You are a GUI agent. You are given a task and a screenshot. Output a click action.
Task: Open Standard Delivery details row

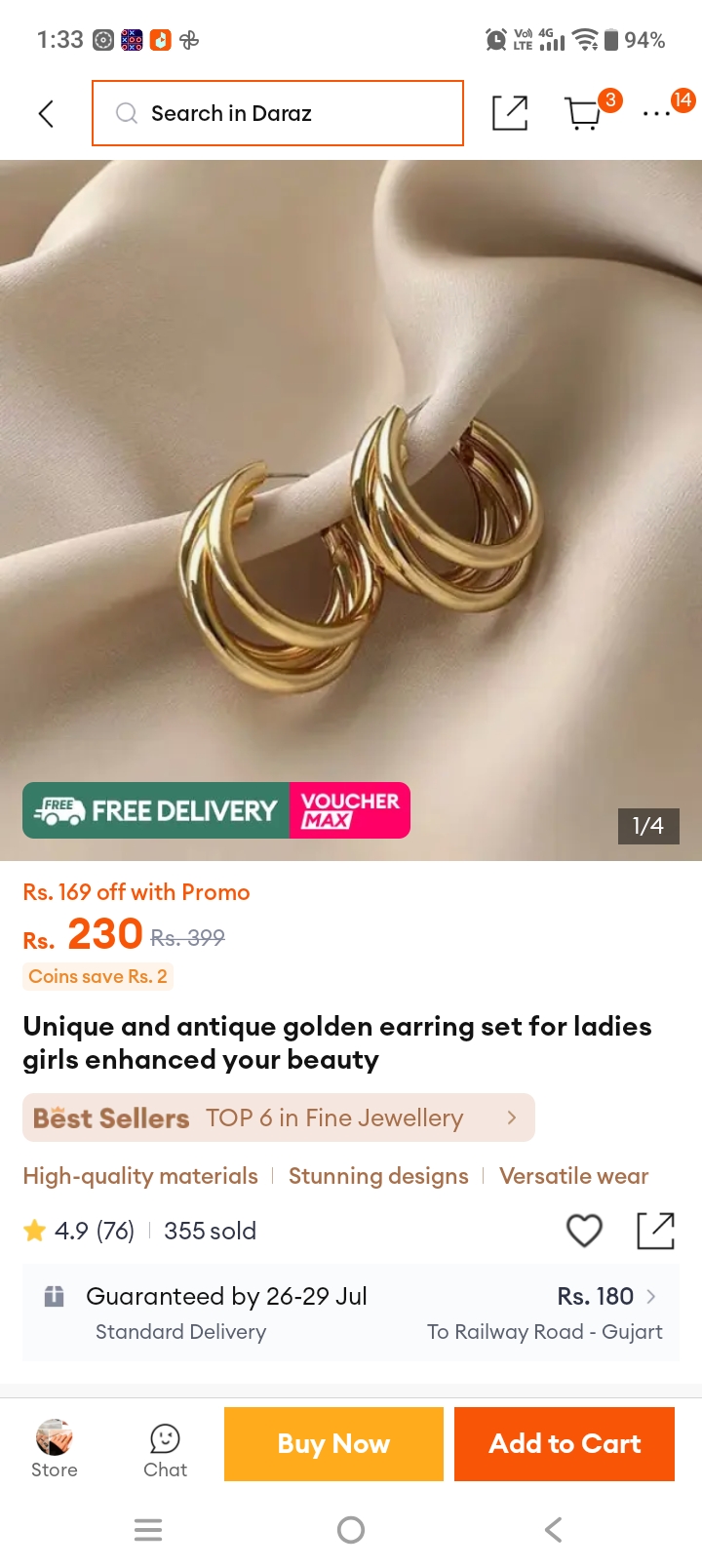(351, 1313)
